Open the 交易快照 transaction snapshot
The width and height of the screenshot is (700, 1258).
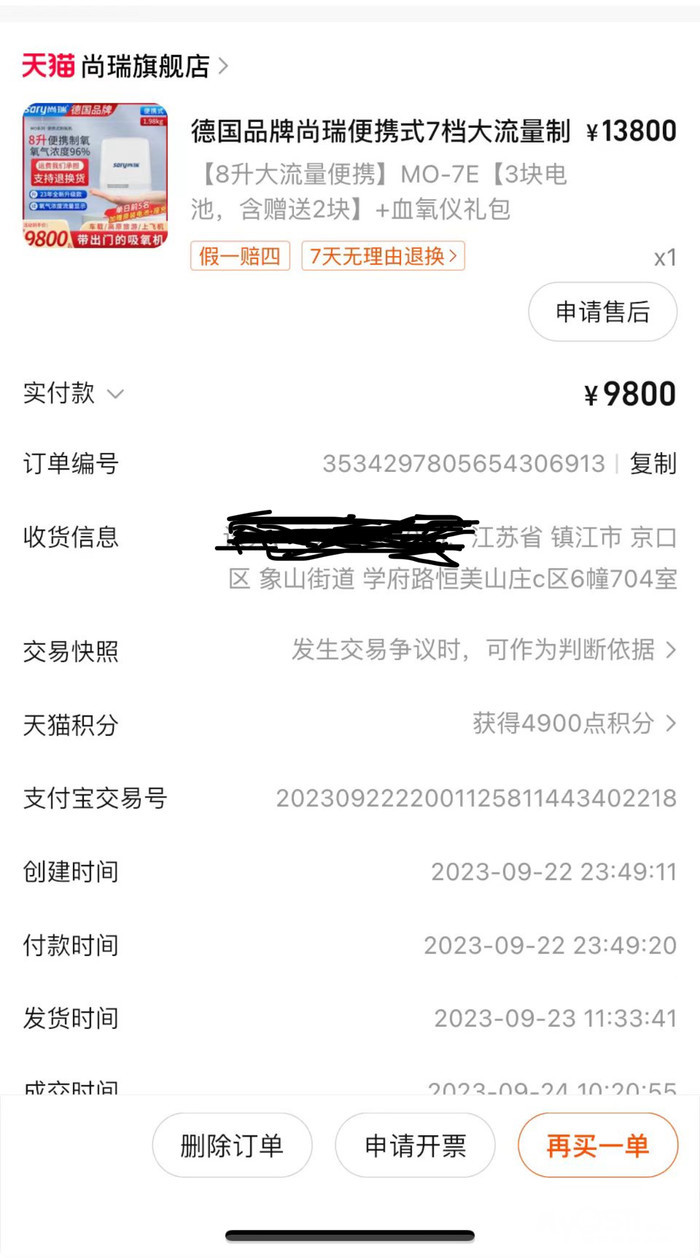483,651
